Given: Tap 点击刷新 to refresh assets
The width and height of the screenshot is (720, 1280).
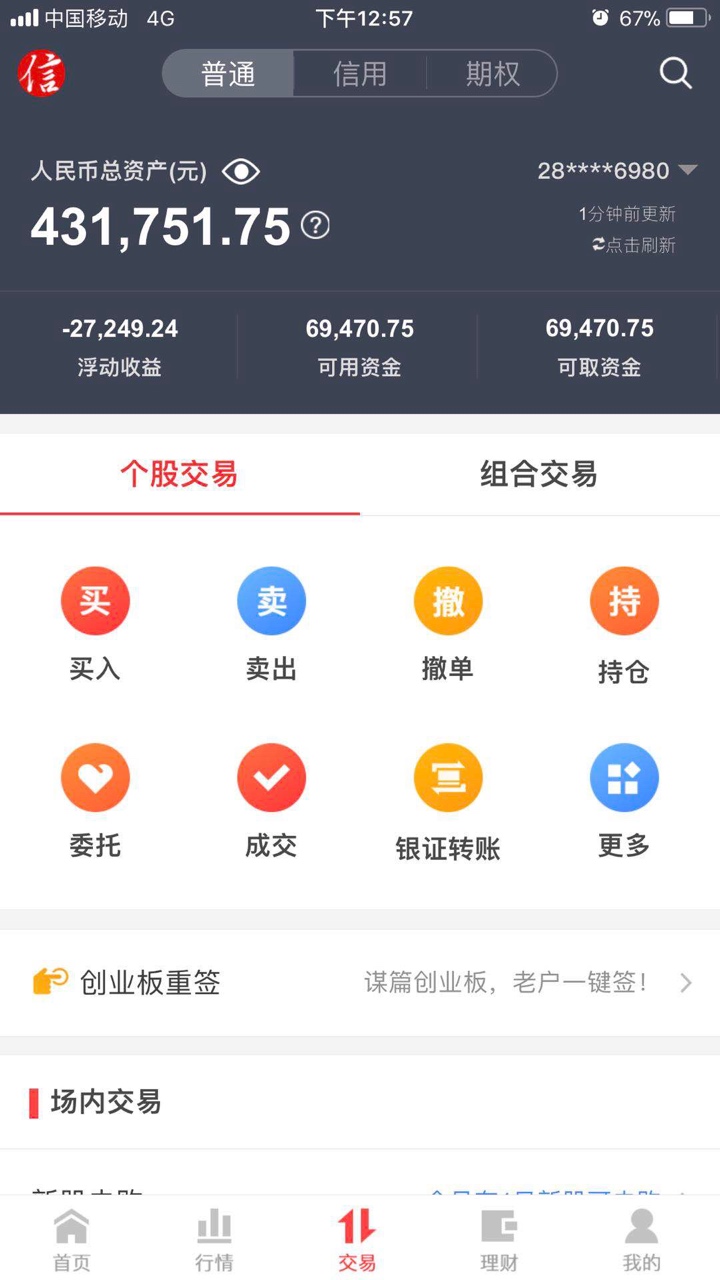Looking at the screenshot, I should point(634,245).
